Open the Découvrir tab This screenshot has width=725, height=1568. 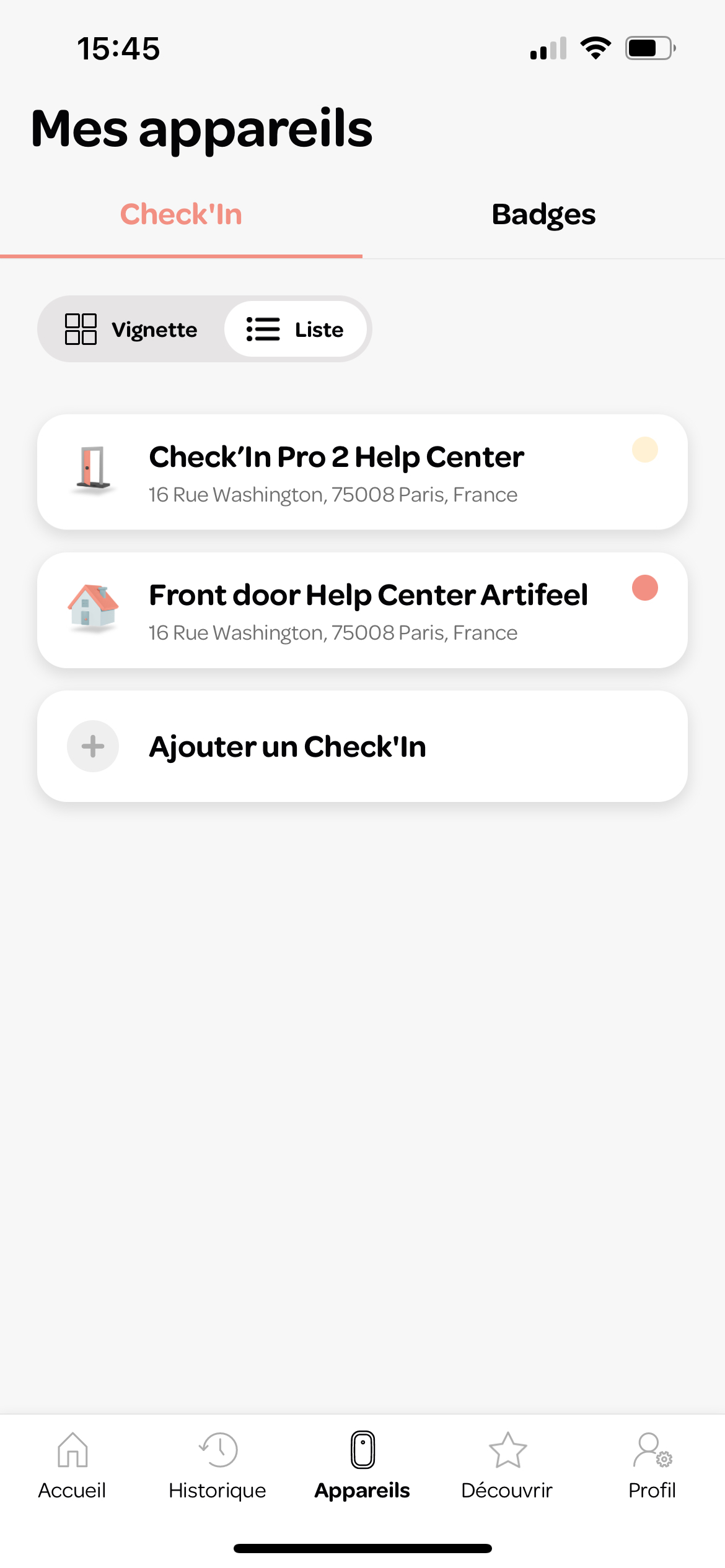[507, 1466]
